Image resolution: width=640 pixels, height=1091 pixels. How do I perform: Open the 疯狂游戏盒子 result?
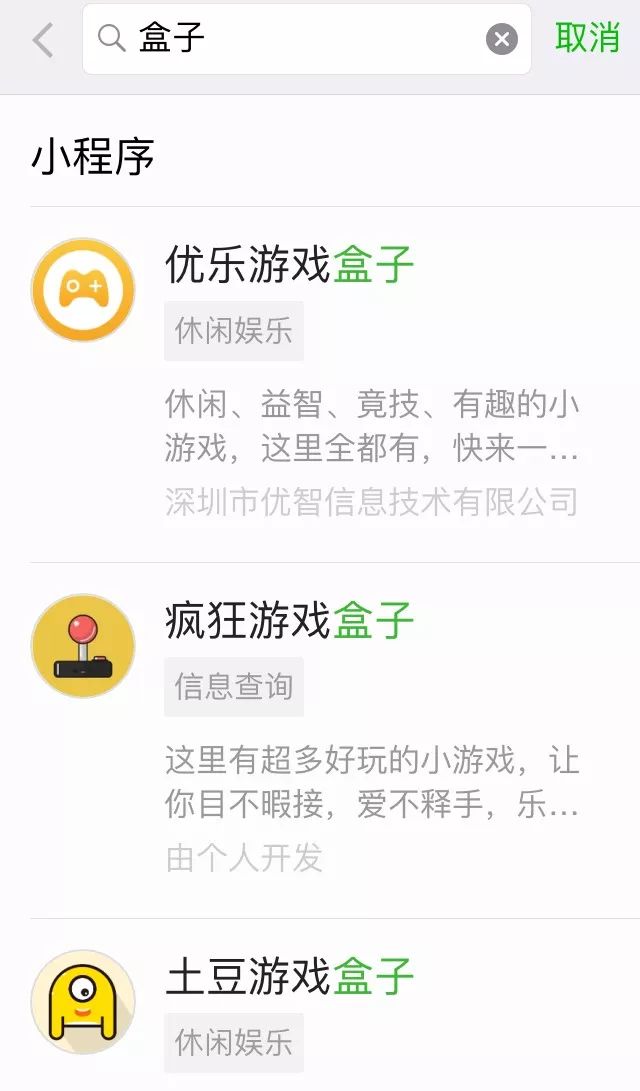(335, 740)
